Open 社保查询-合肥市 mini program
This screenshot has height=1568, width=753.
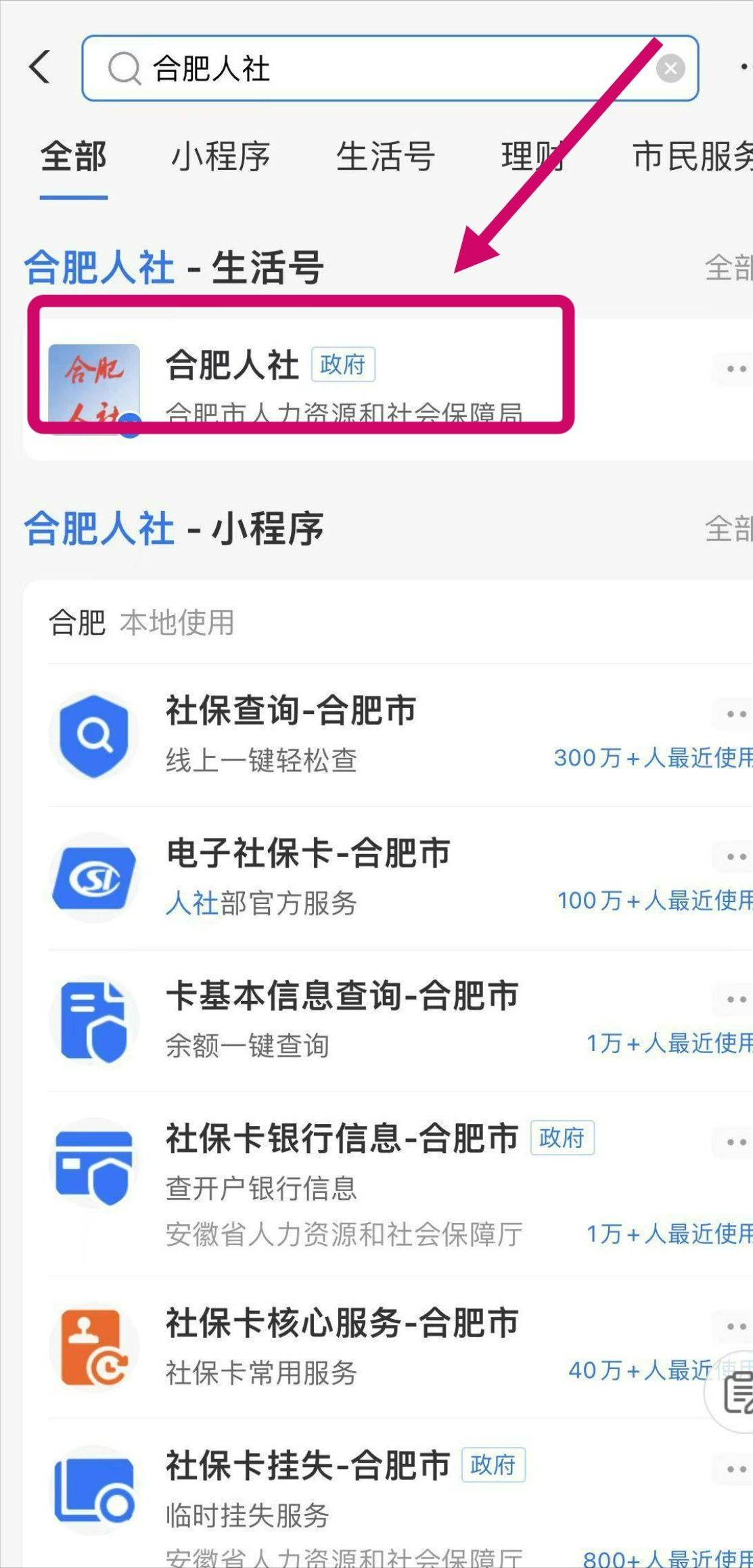pos(291,734)
